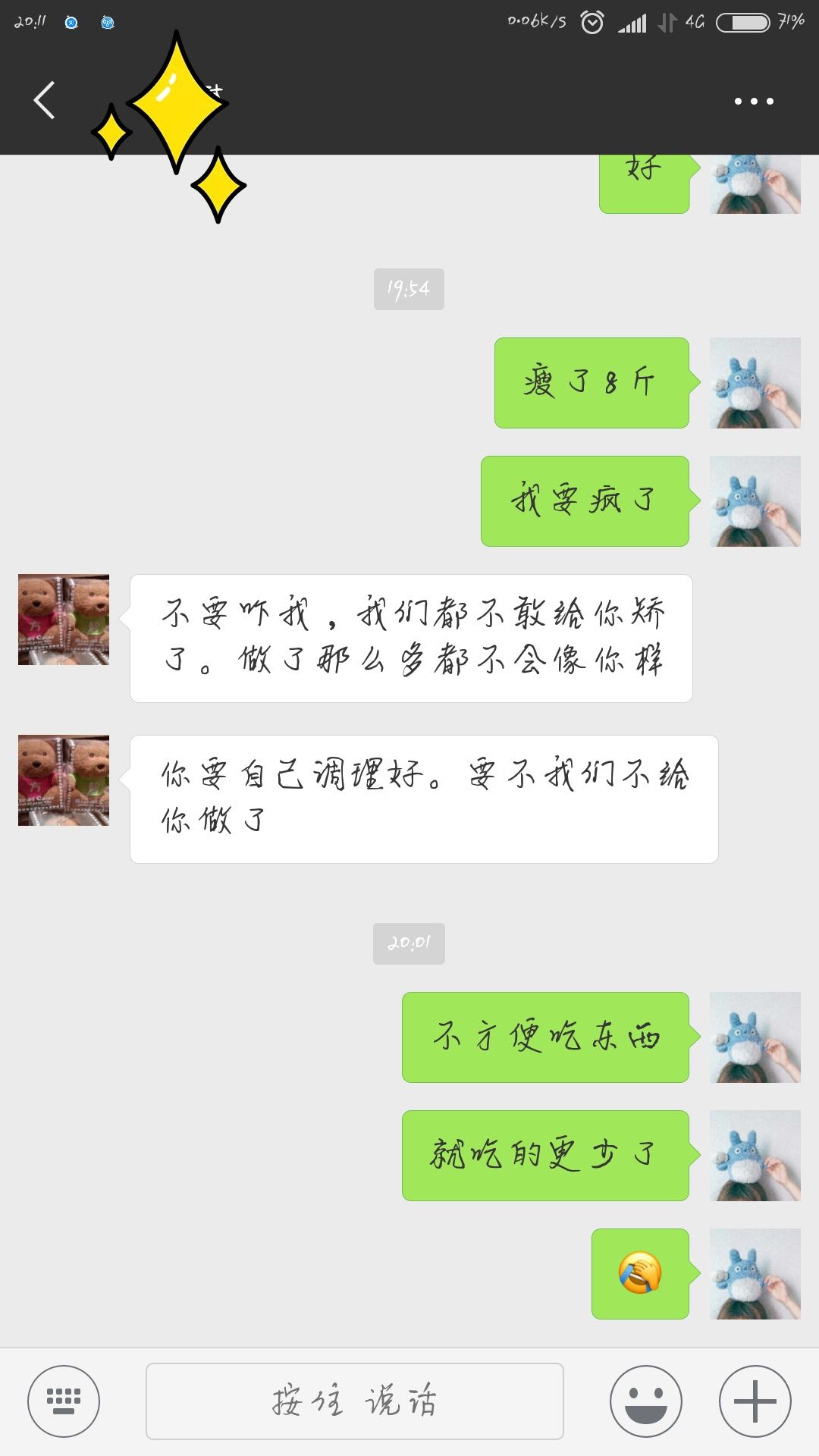Switch to keyboard text input

(64, 1401)
